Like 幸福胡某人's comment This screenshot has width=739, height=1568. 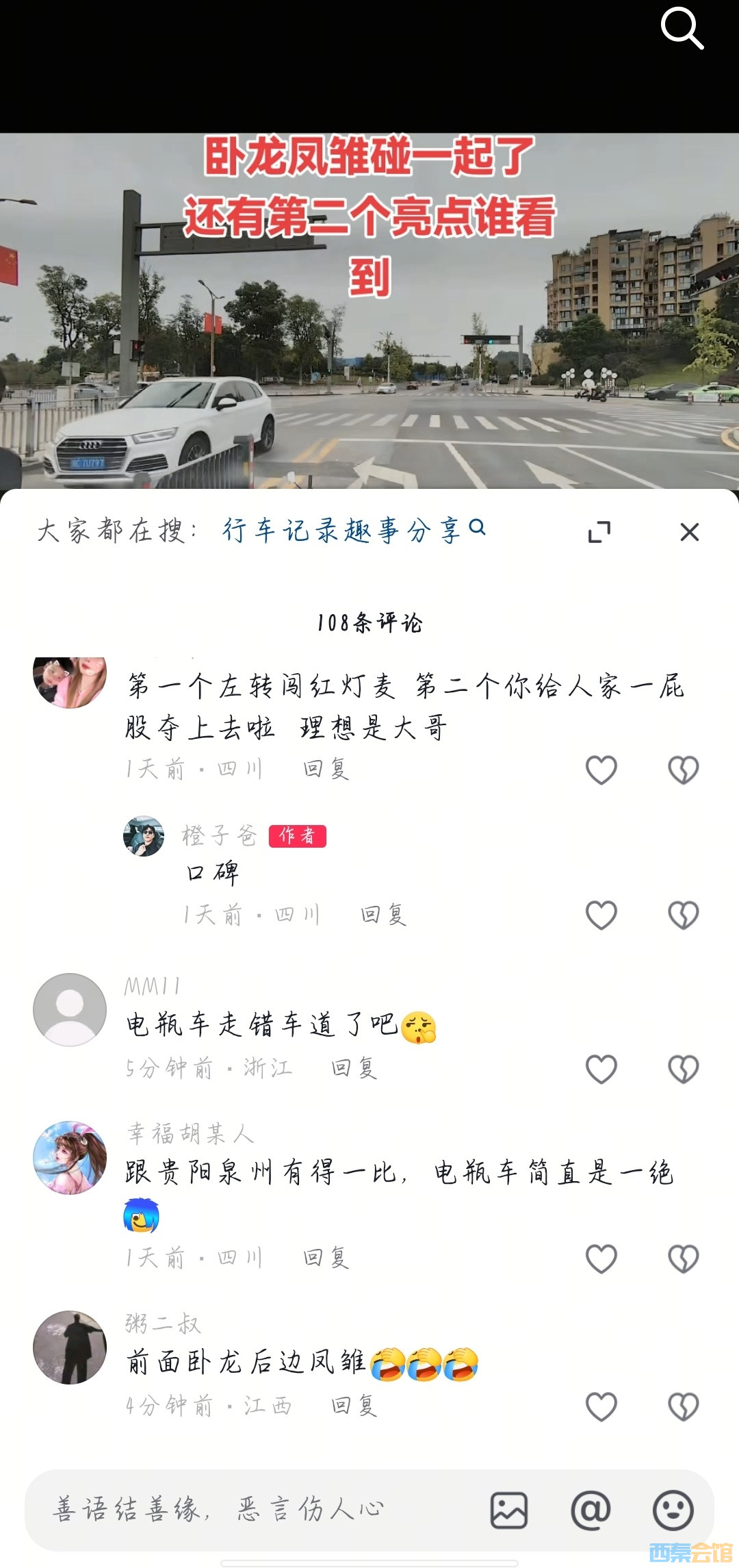tap(601, 1259)
